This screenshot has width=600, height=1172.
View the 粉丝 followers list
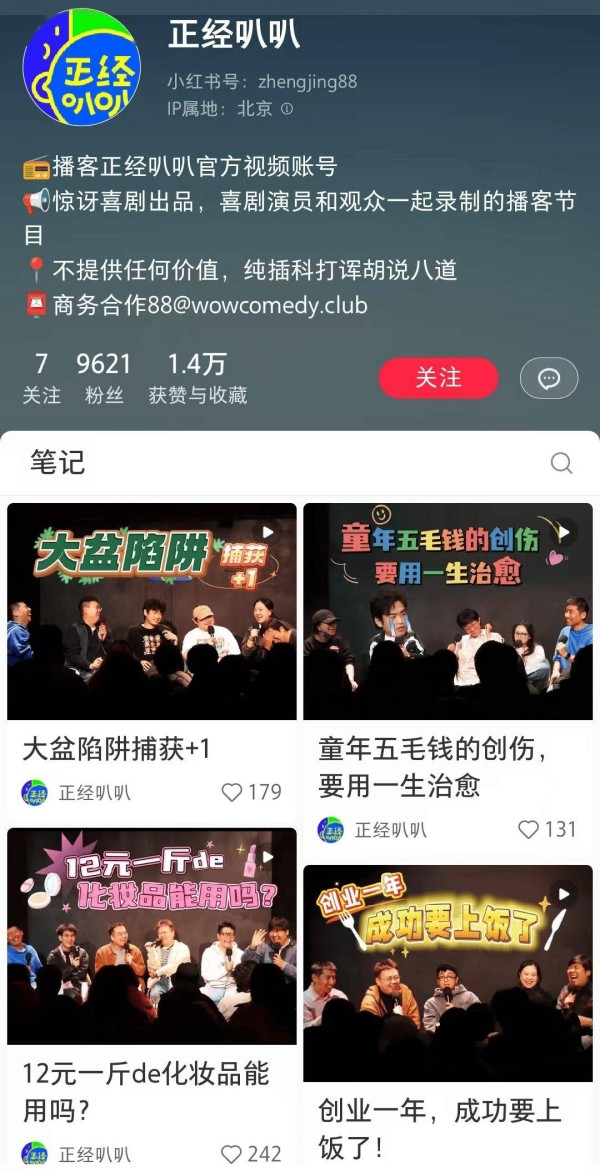(104, 378)
